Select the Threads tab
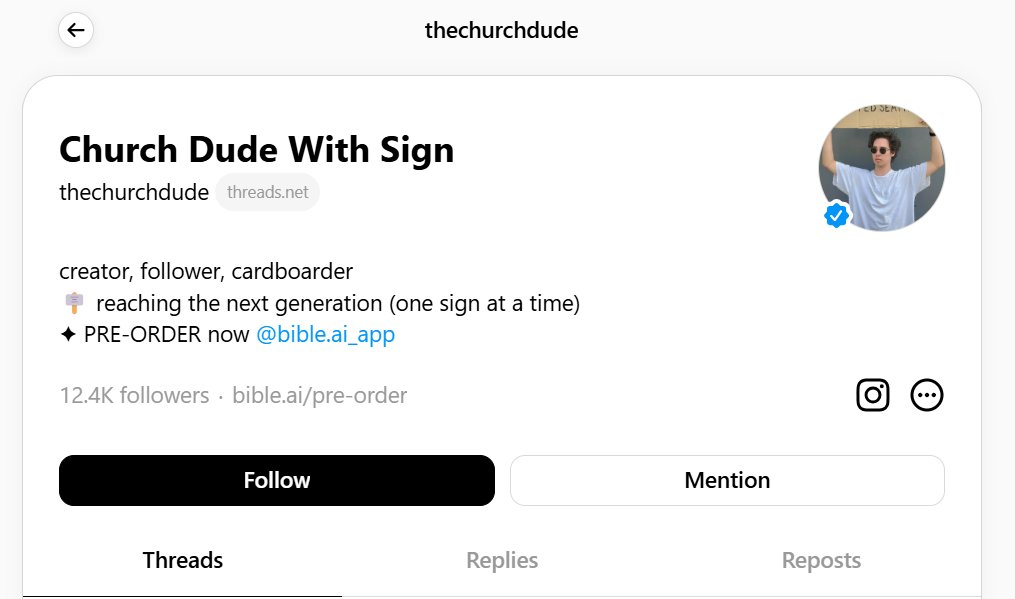The height and width of the screenshot is (599, 1015). 182,560
